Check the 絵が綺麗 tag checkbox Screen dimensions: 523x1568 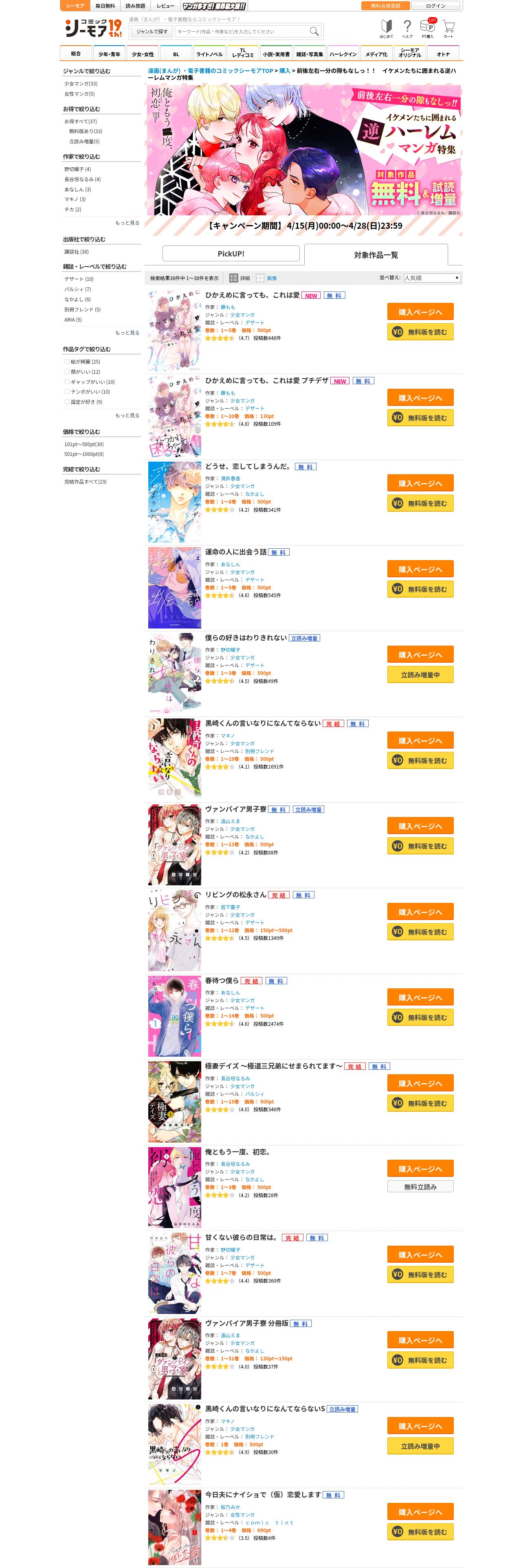67,361
